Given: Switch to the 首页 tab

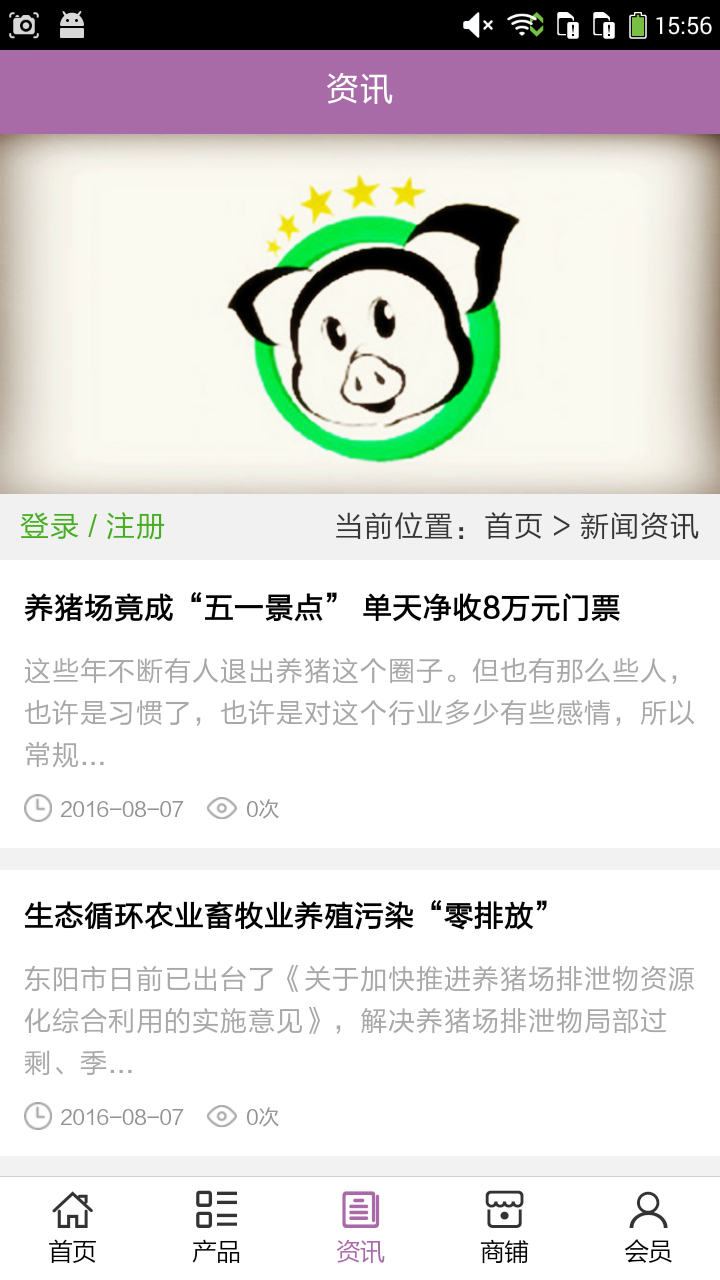Looking at the screenshot, I should tap(72, 1226).
